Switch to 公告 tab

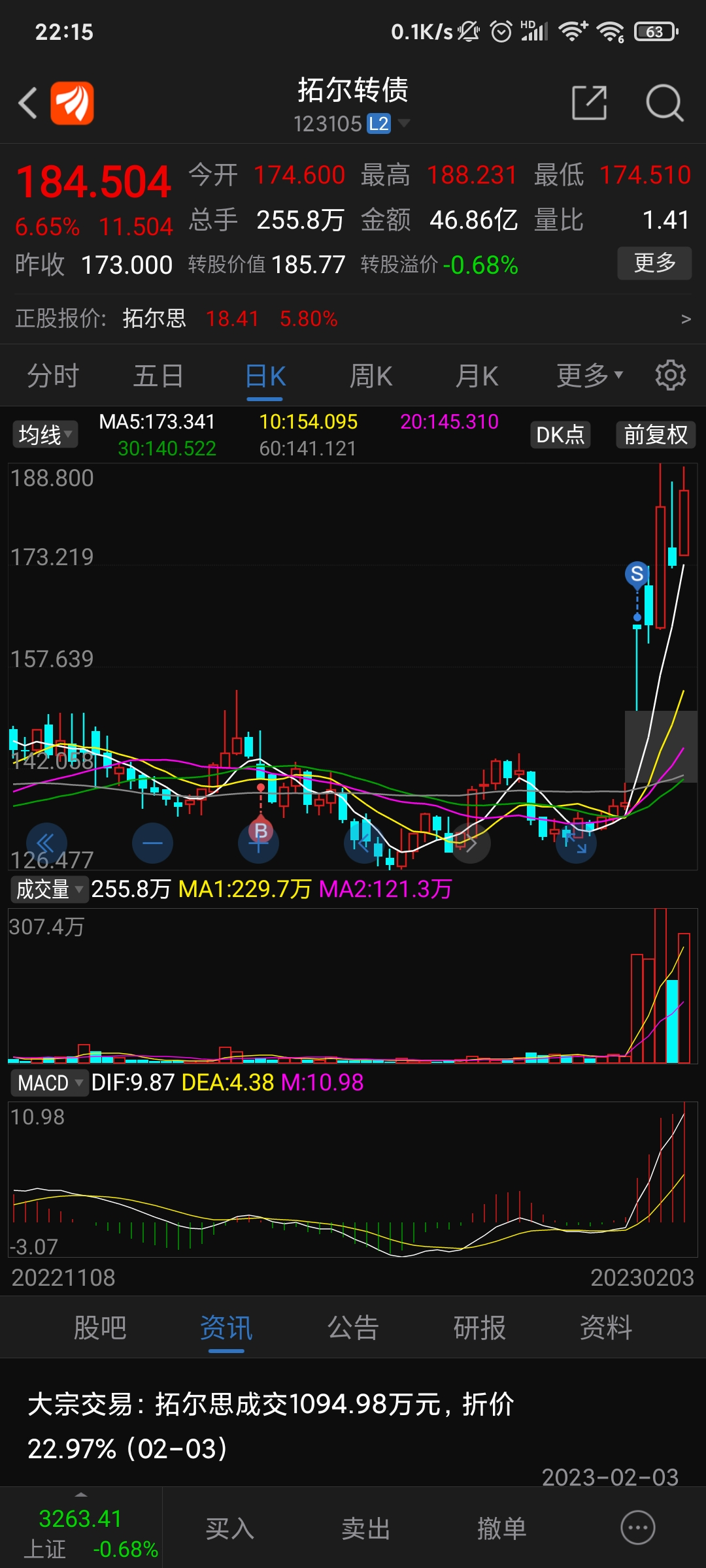pyautogui.click(x=353, y=1328)
